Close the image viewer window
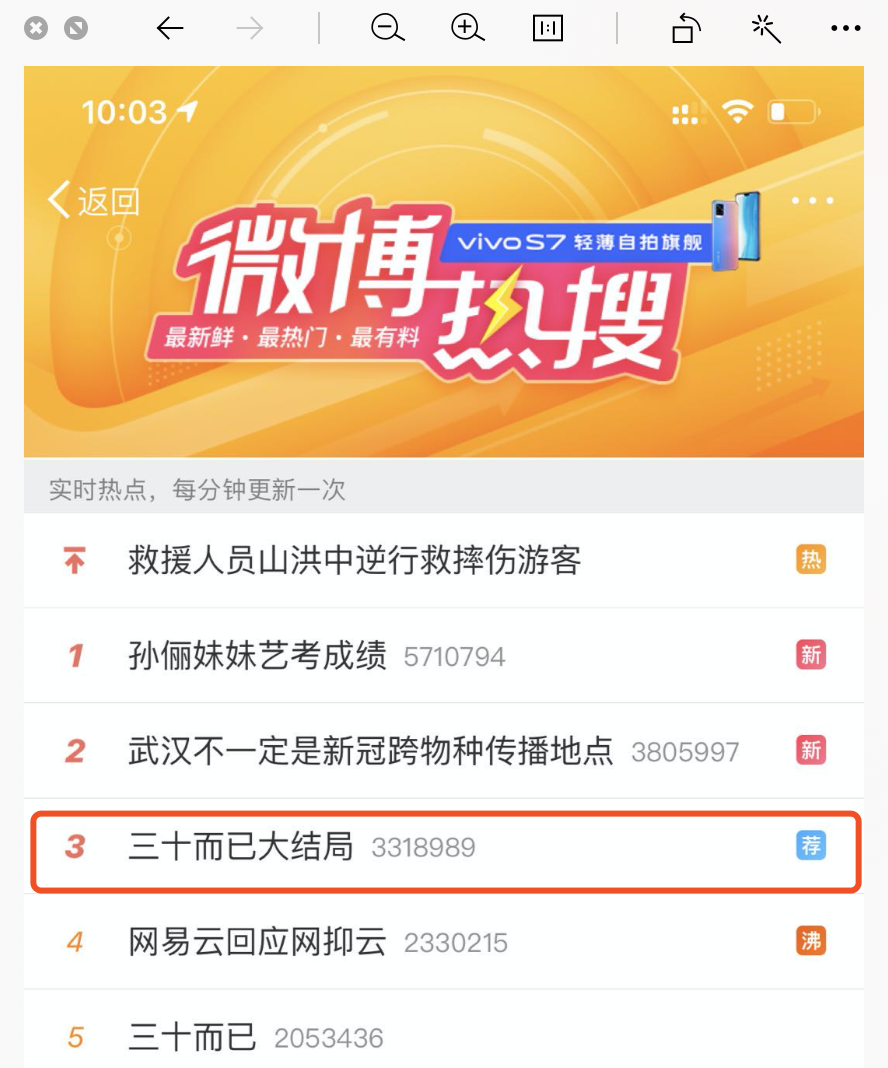Image resolution: width=888 pixels, height=1068 pixels. [36, 28]
